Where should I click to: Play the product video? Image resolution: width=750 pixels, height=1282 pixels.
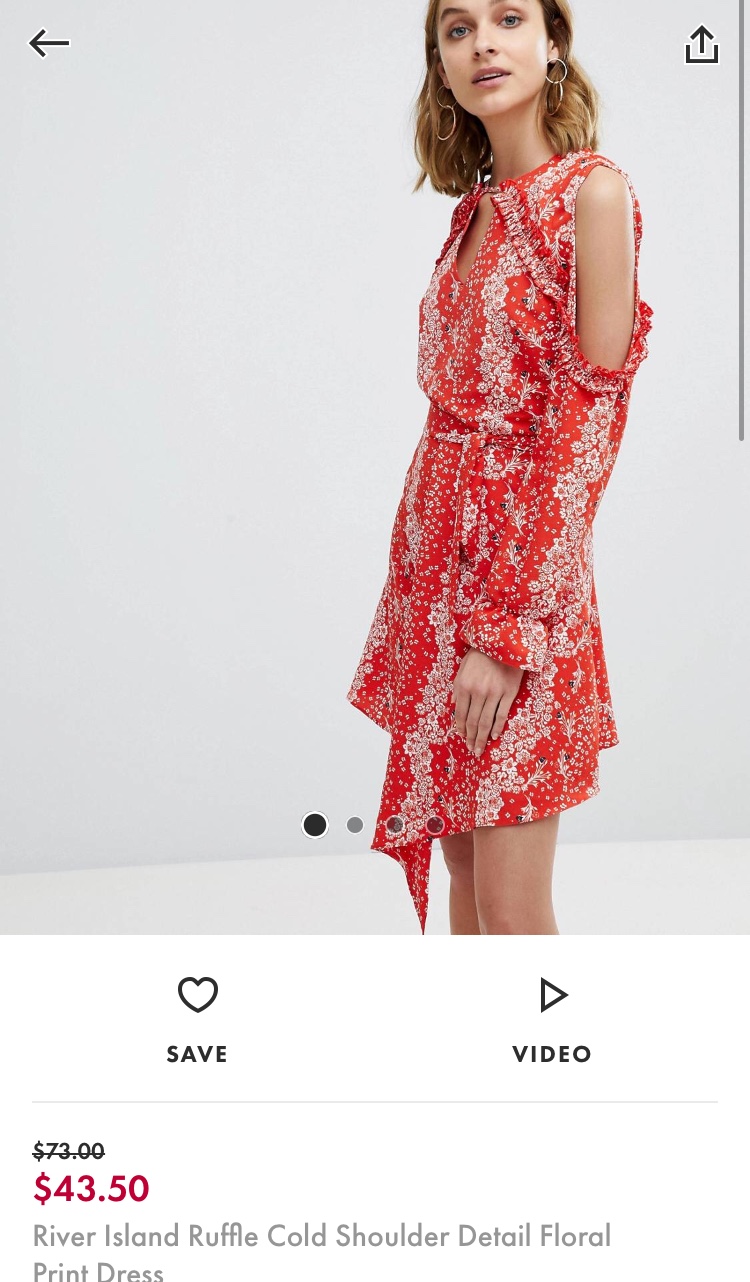click(x=552, y=1017)
